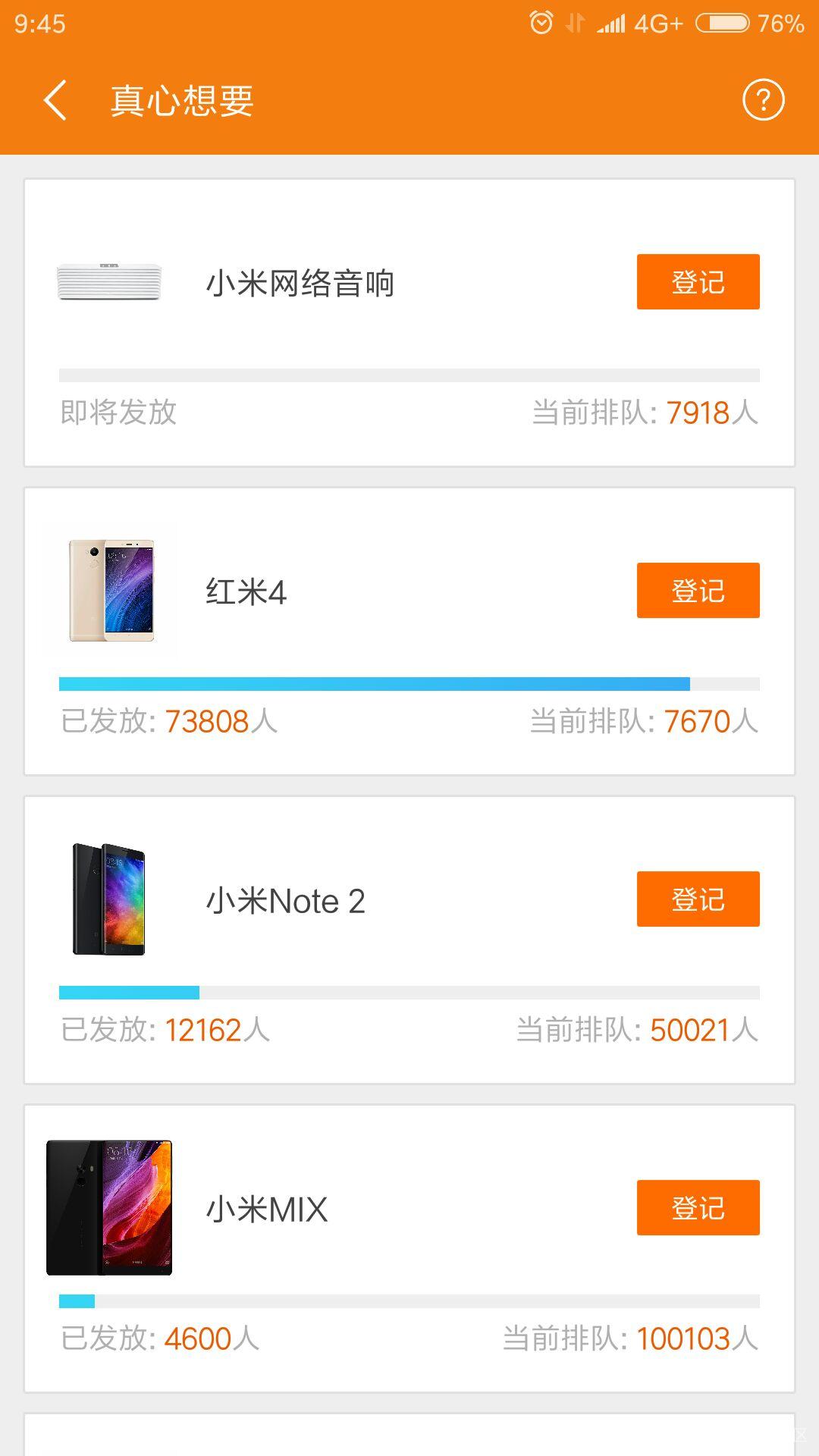Click the 4G+ network indicator
Image resolution: width=819 pixels, height=1456 pixels.
pos(657,23)
